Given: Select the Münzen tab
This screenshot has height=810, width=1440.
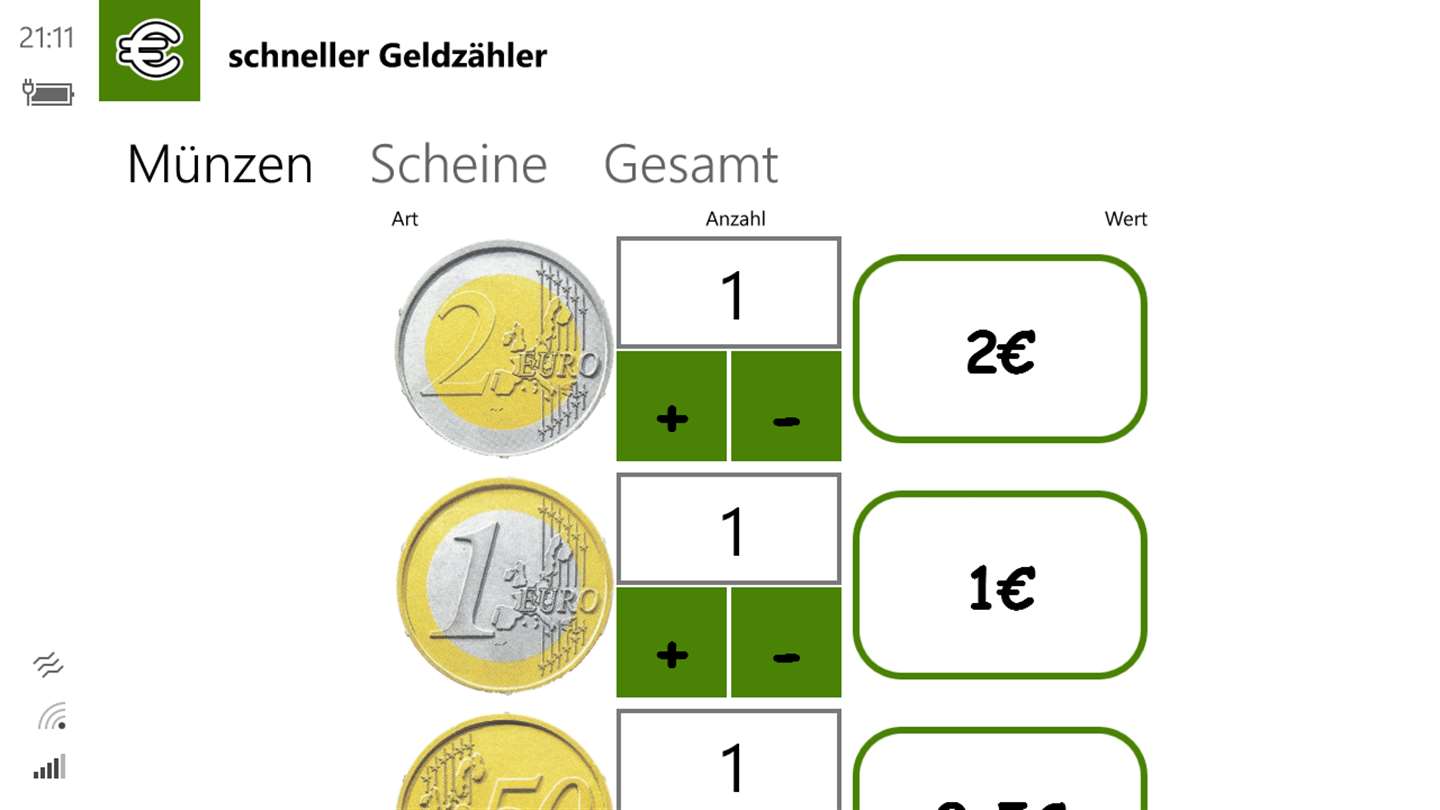Looking at the screenshot, I should (220, 164).
